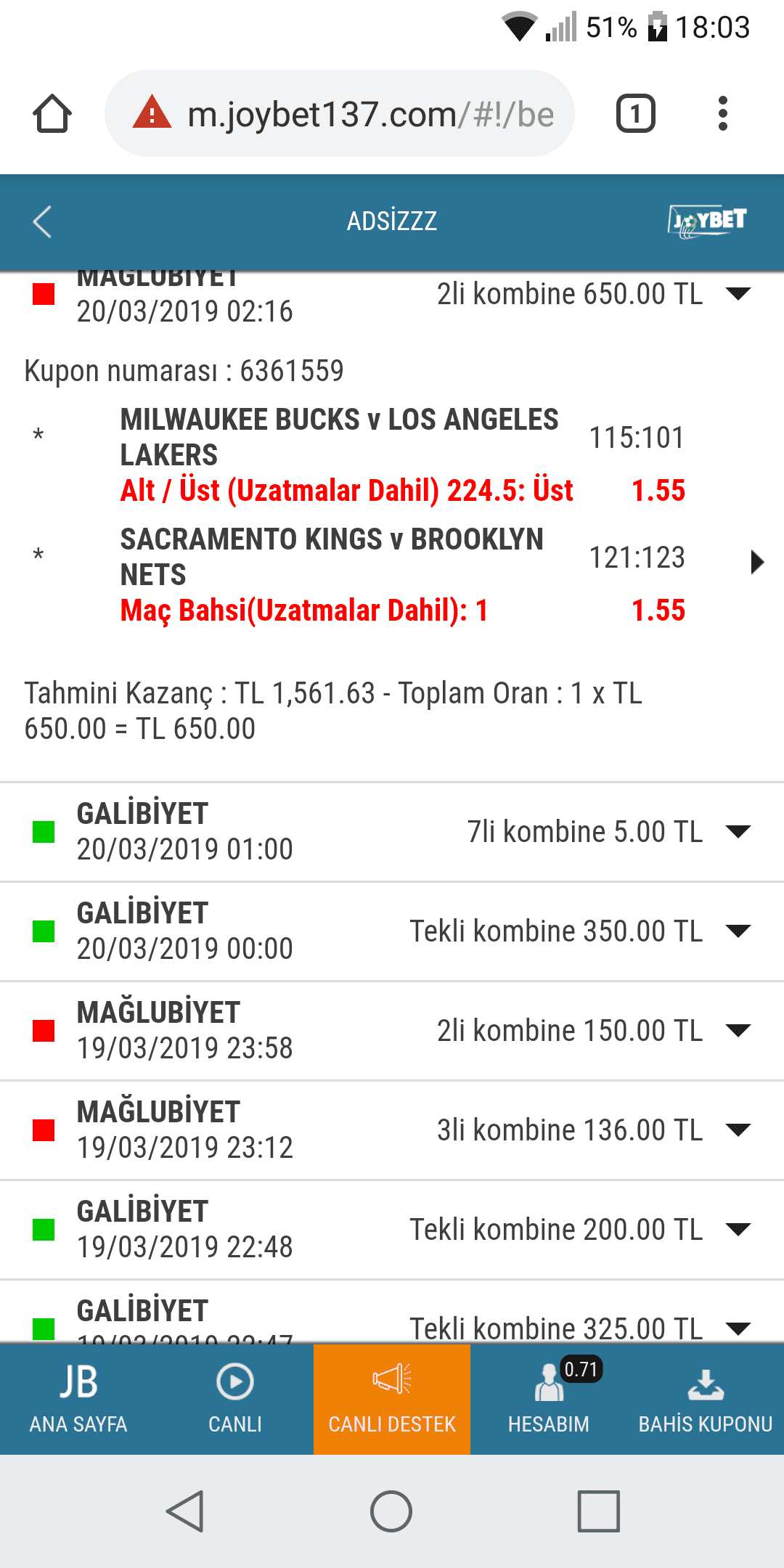
Task: Expand the Tekli kombine 350.00 TL coupon
Action: pos(738,931)
